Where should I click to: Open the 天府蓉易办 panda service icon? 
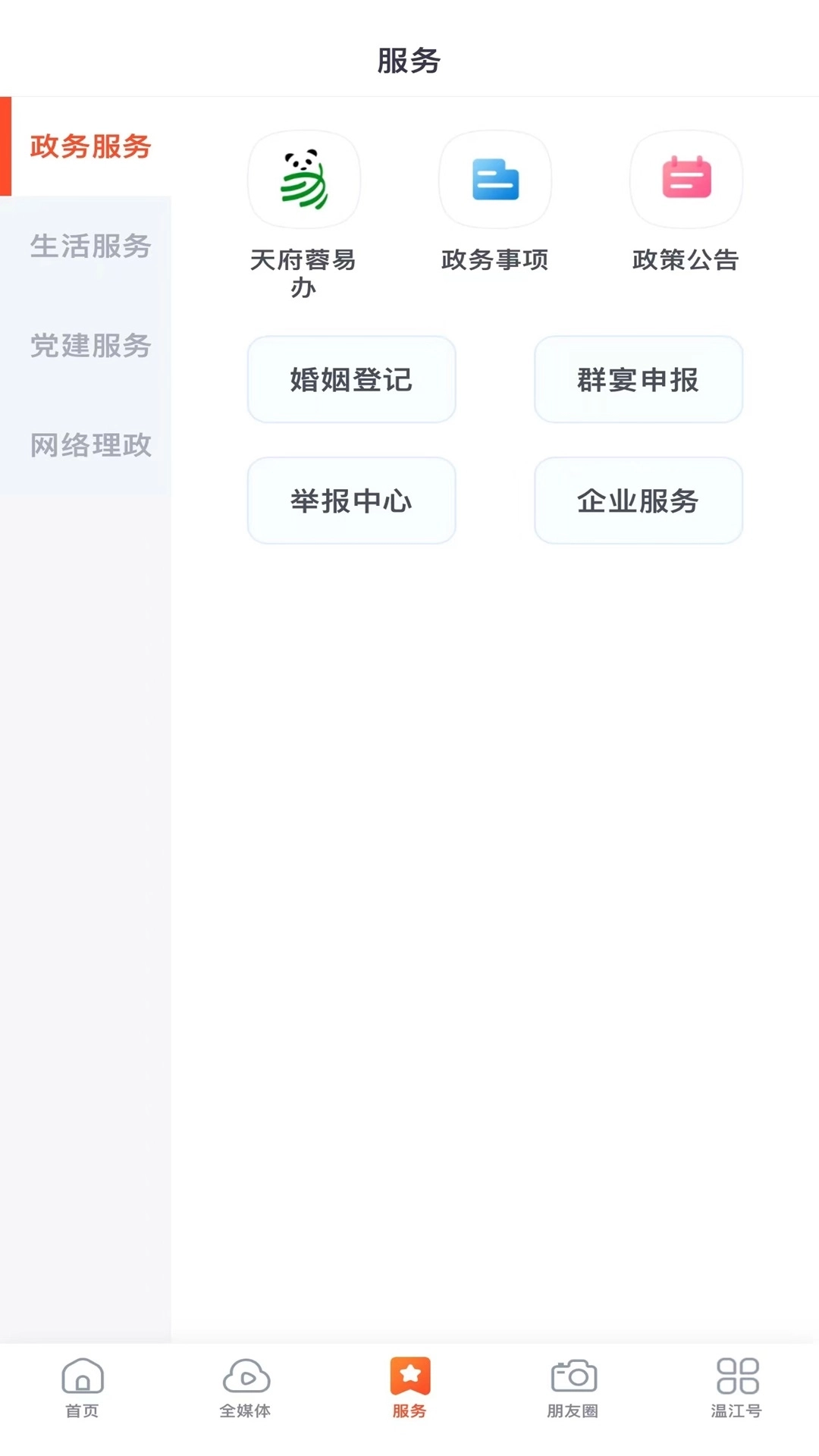303,179
